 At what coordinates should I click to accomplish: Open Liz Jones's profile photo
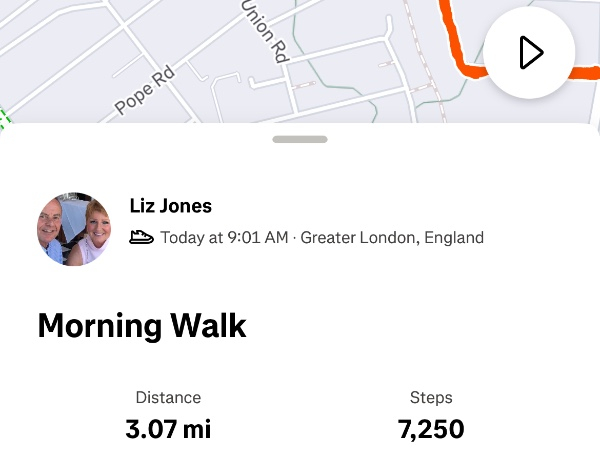coord(73,229)
